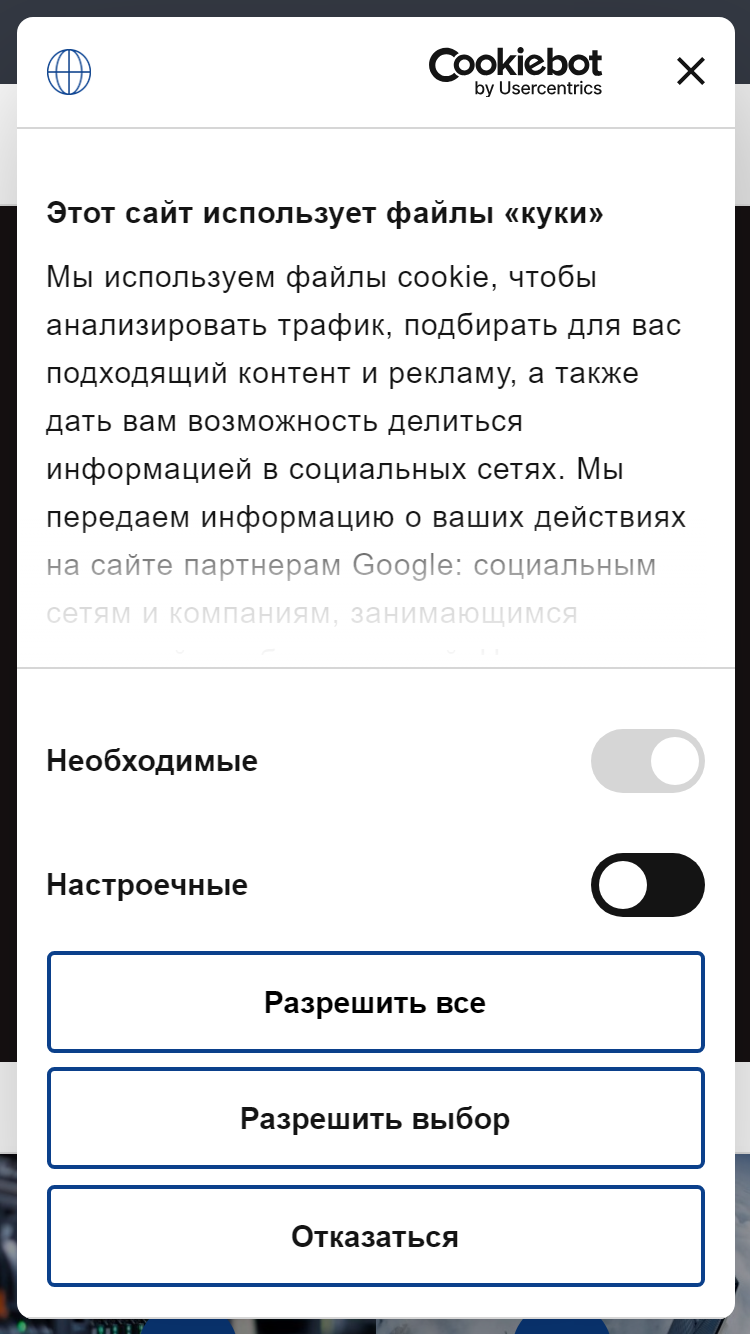The height and width of the screenshot is (1334, 750).
Task: Select Разрешить выбор button
Action: 376,1118
